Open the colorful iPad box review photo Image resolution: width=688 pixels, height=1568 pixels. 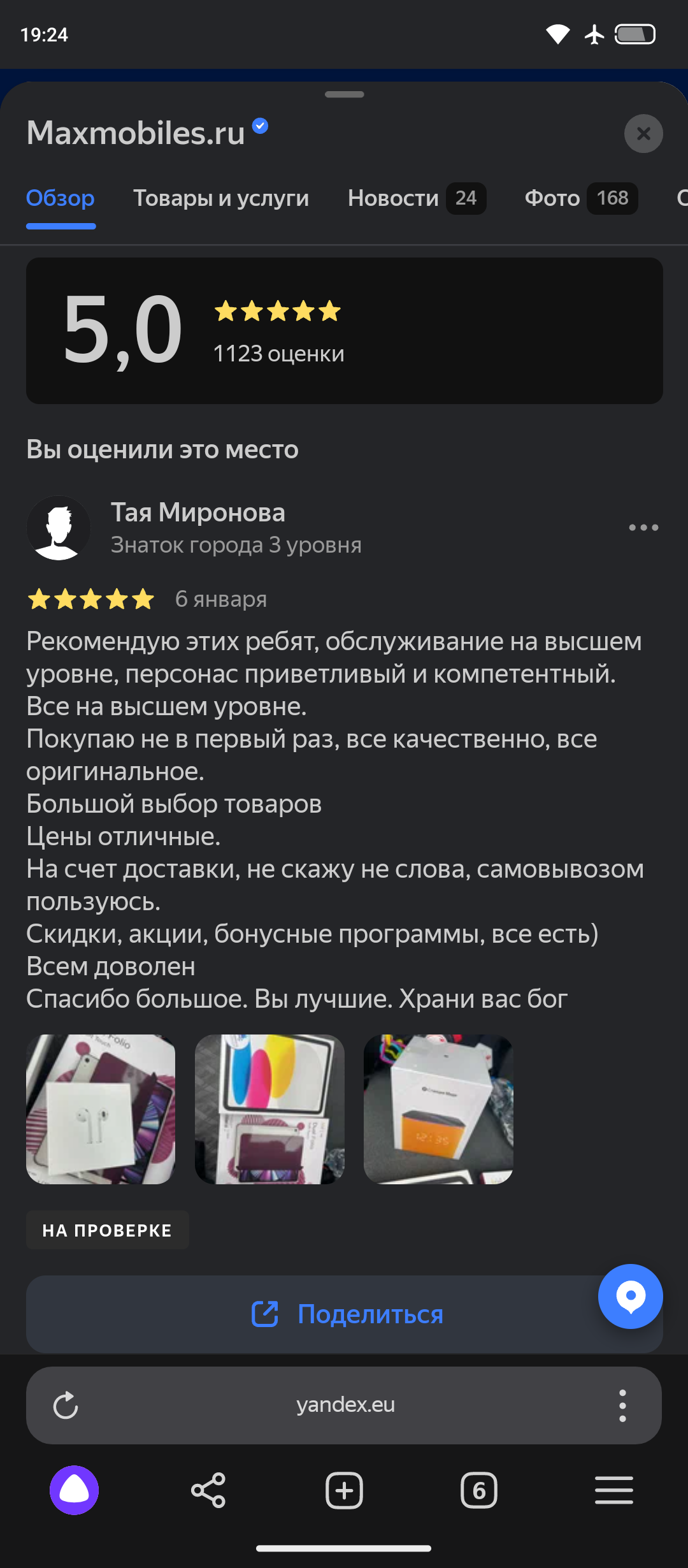click(269, 1109)
